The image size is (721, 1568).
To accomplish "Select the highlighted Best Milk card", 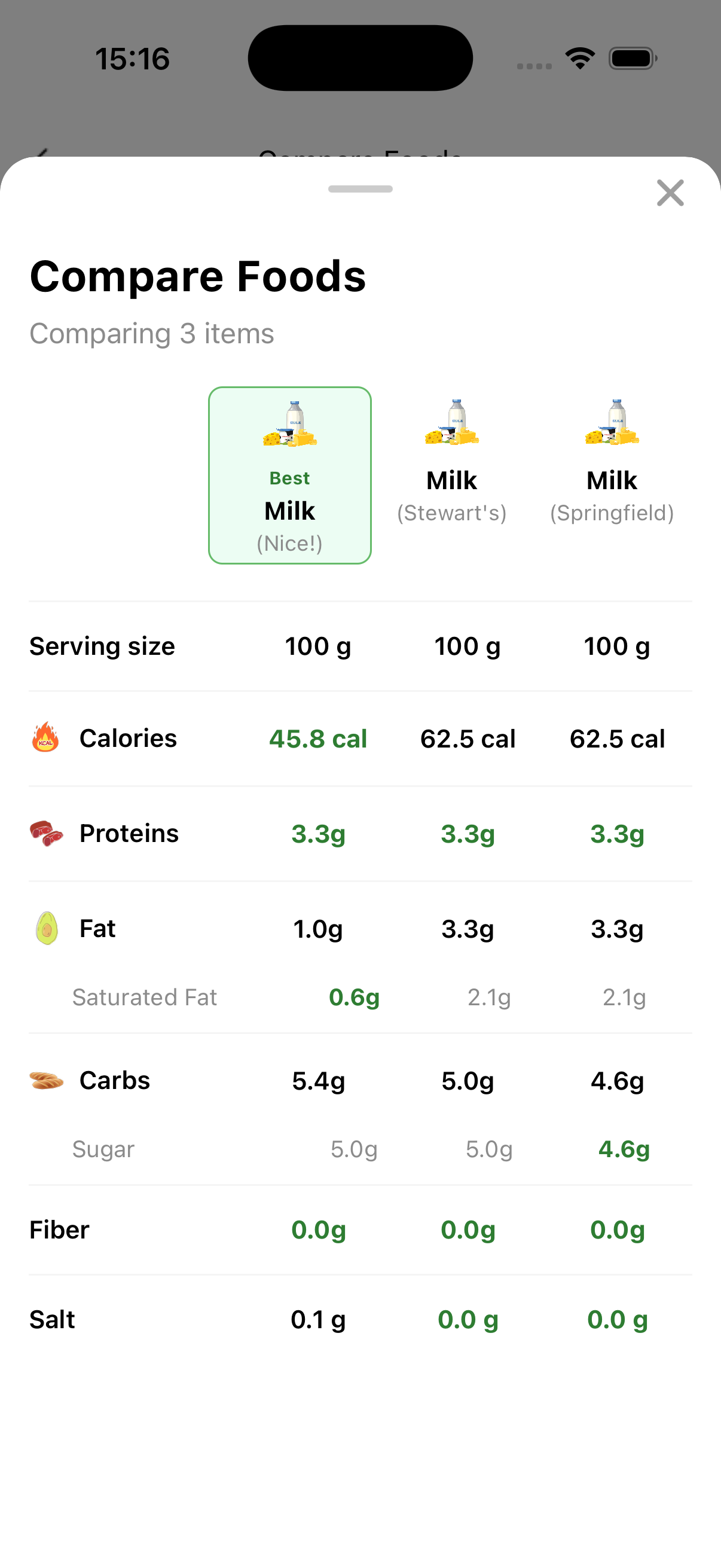I will coord(289,475).
